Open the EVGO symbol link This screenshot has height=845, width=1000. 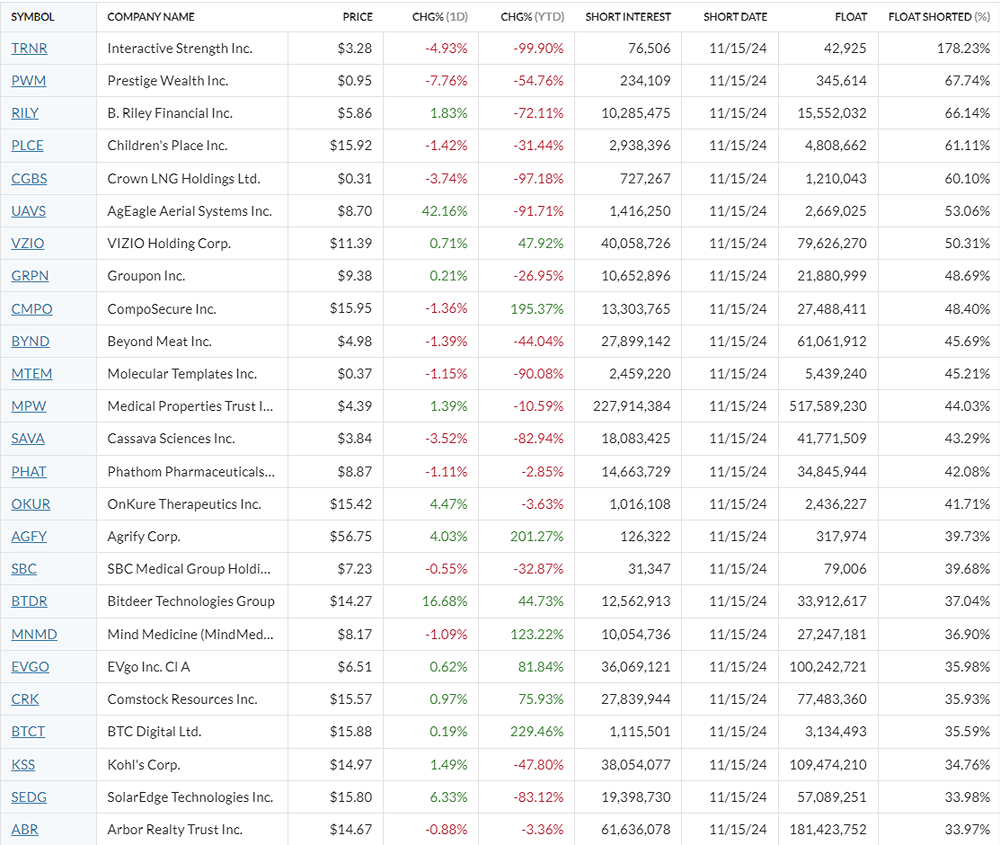pos(30,667)
